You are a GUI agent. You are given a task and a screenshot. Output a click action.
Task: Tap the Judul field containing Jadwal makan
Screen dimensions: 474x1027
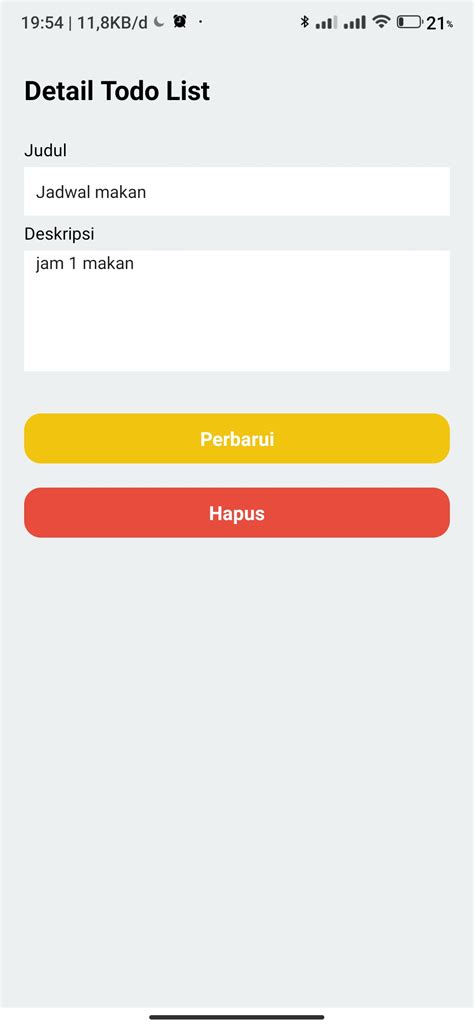coord(237,191)
